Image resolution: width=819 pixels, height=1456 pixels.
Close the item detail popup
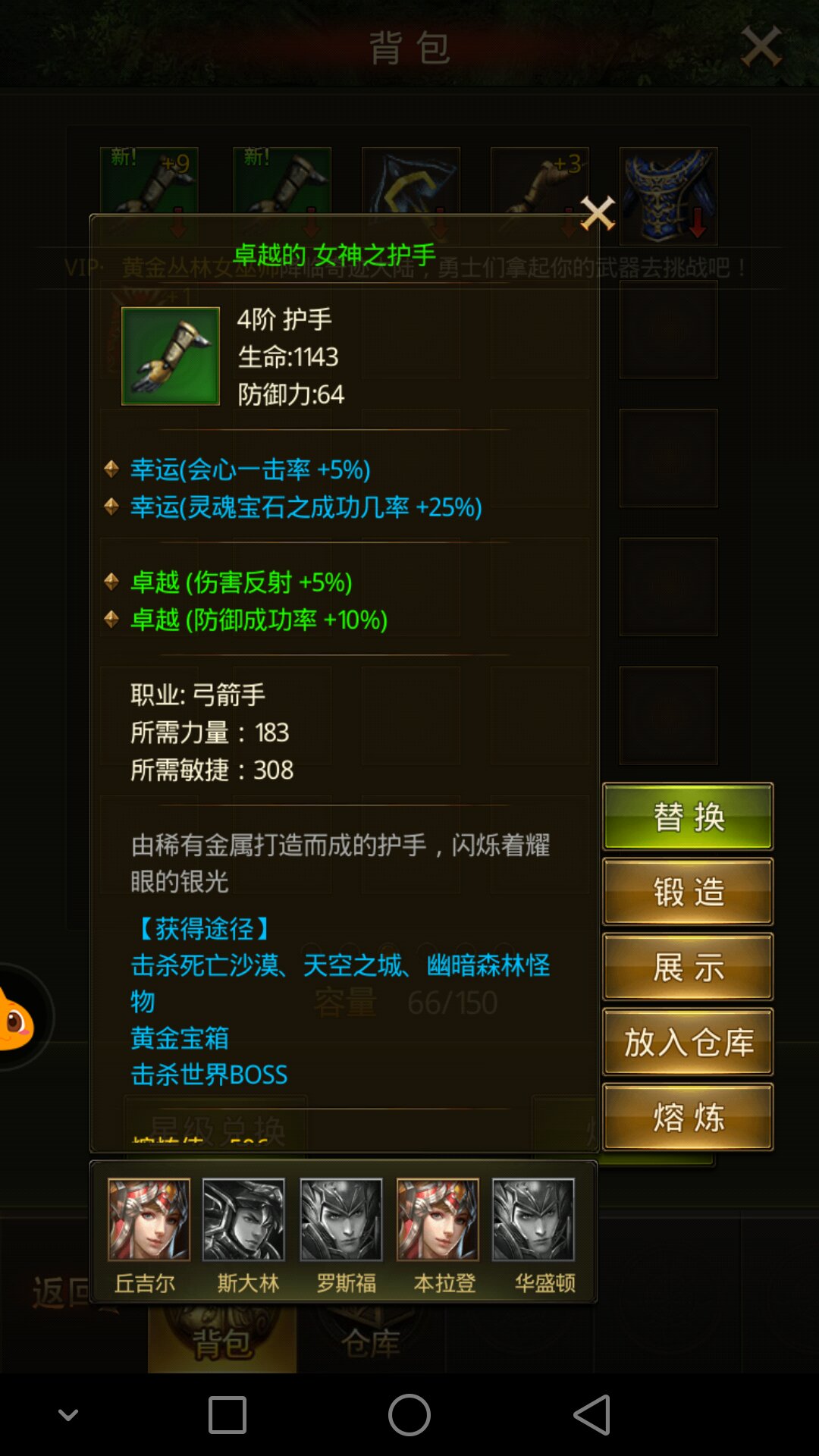click(598, 214)
